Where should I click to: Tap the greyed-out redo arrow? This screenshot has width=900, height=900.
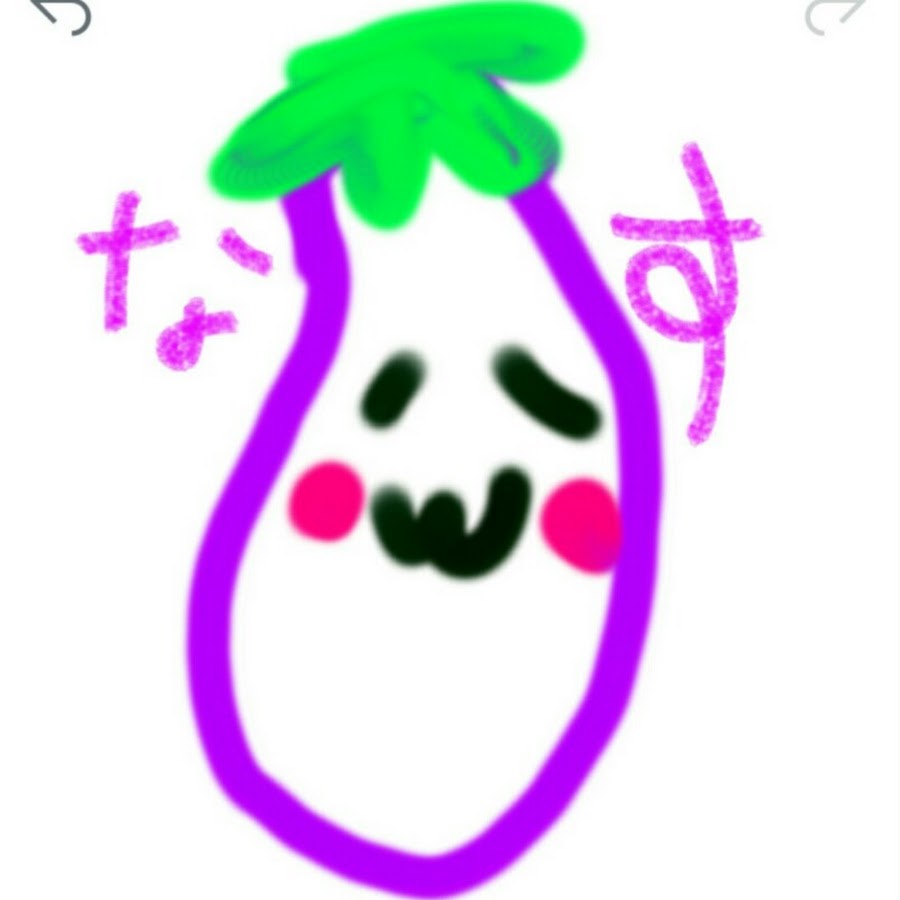pyautogui.click(x=833, y=14)
